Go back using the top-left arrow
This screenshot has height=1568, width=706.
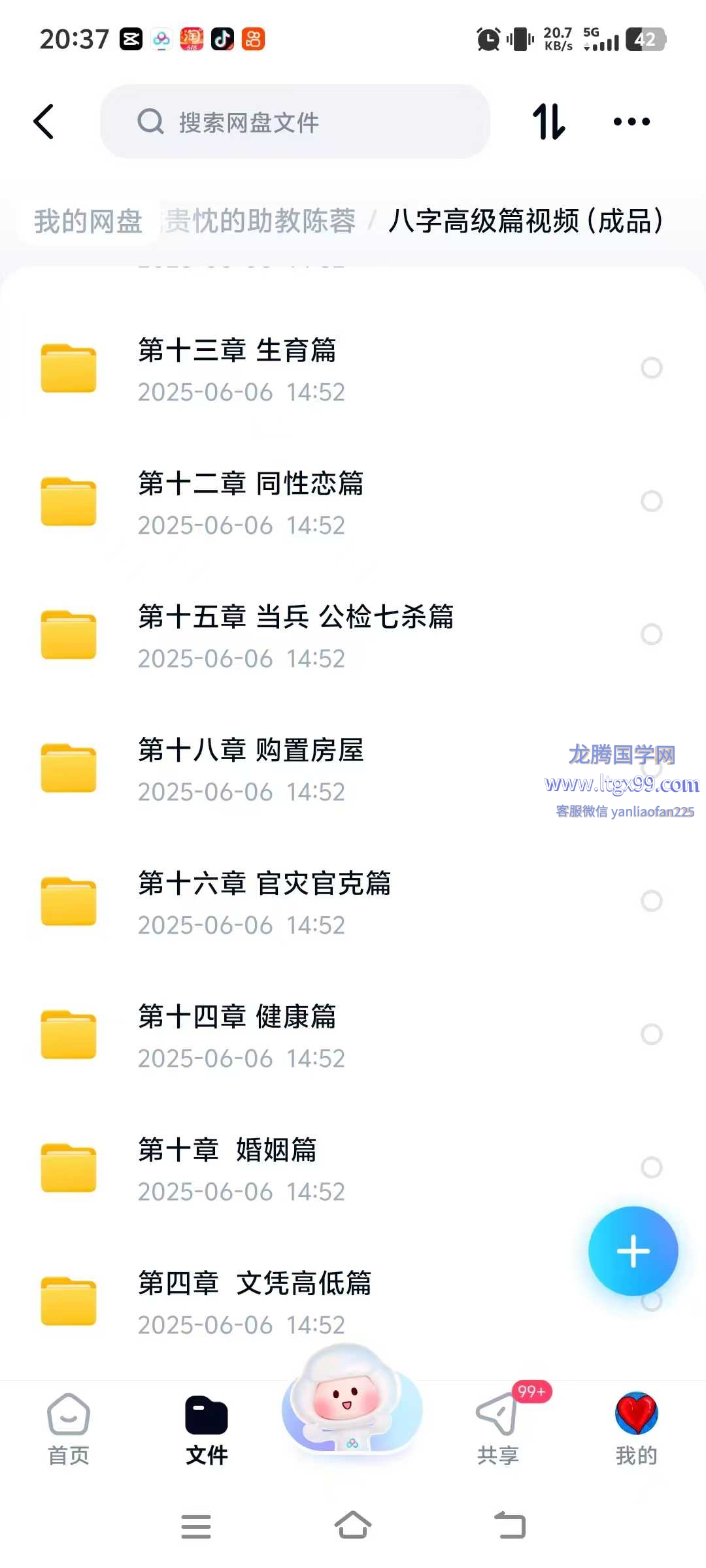(44, 122)
